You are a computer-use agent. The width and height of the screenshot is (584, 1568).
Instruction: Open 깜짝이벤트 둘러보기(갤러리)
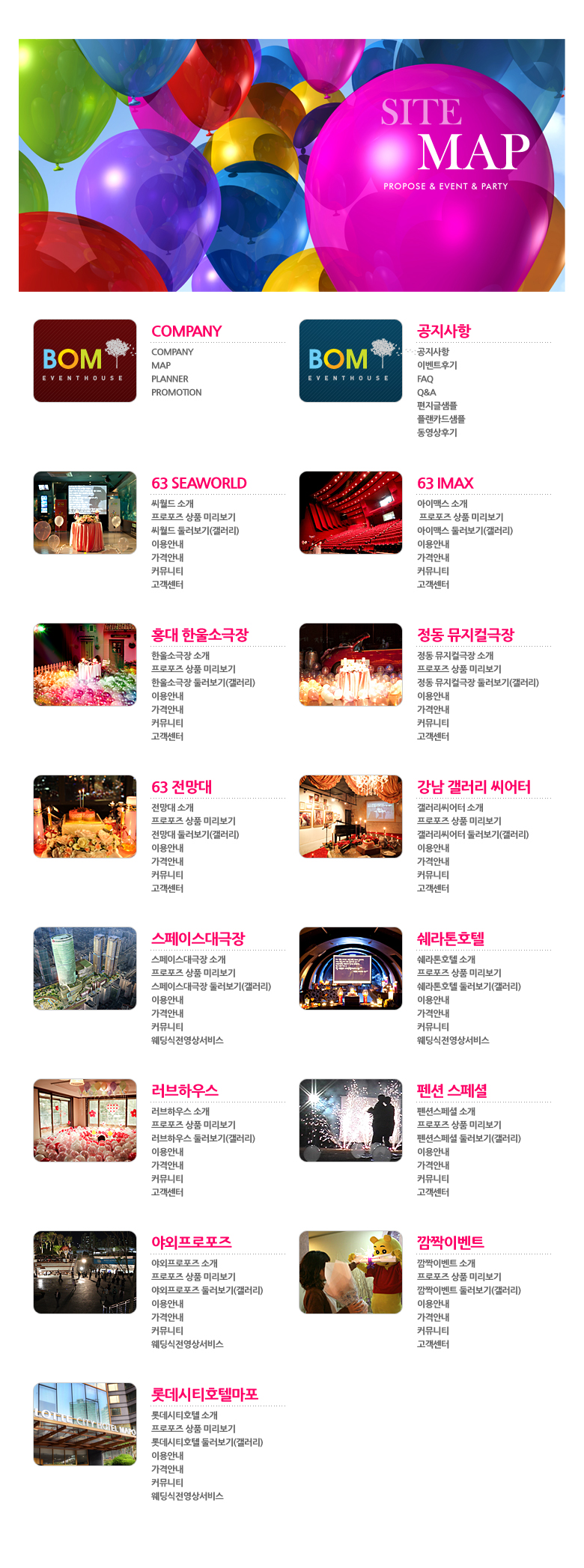click(x=469, y=1290)
